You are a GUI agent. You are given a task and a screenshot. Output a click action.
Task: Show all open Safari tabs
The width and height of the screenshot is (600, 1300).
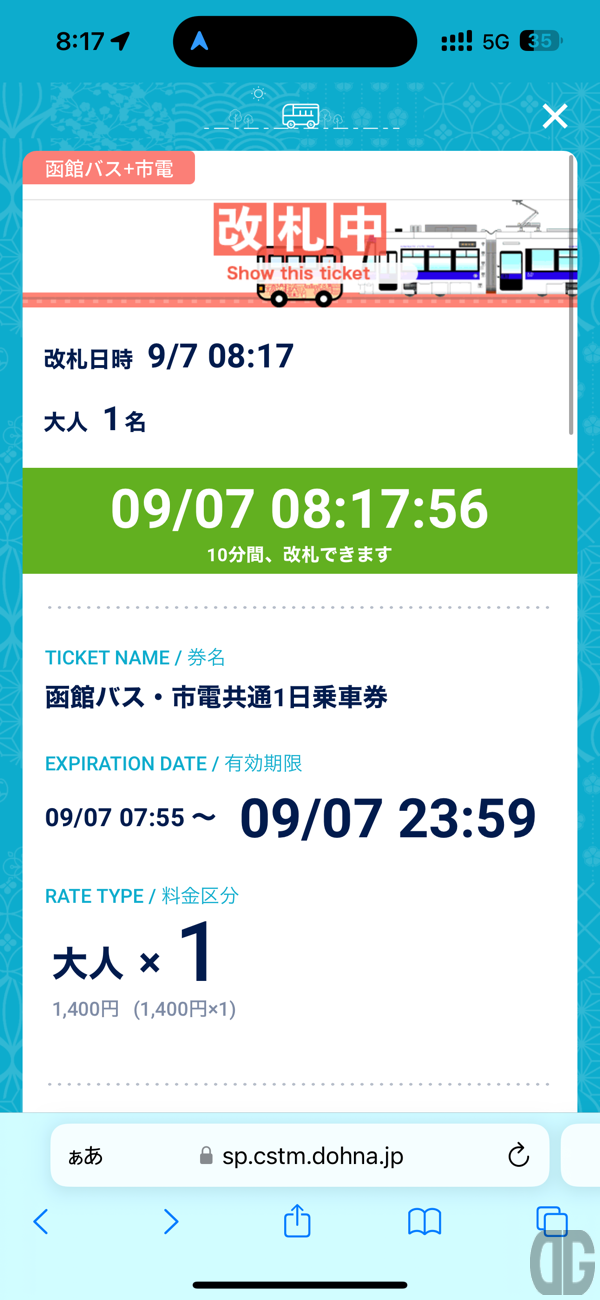tap(551, 1221)
